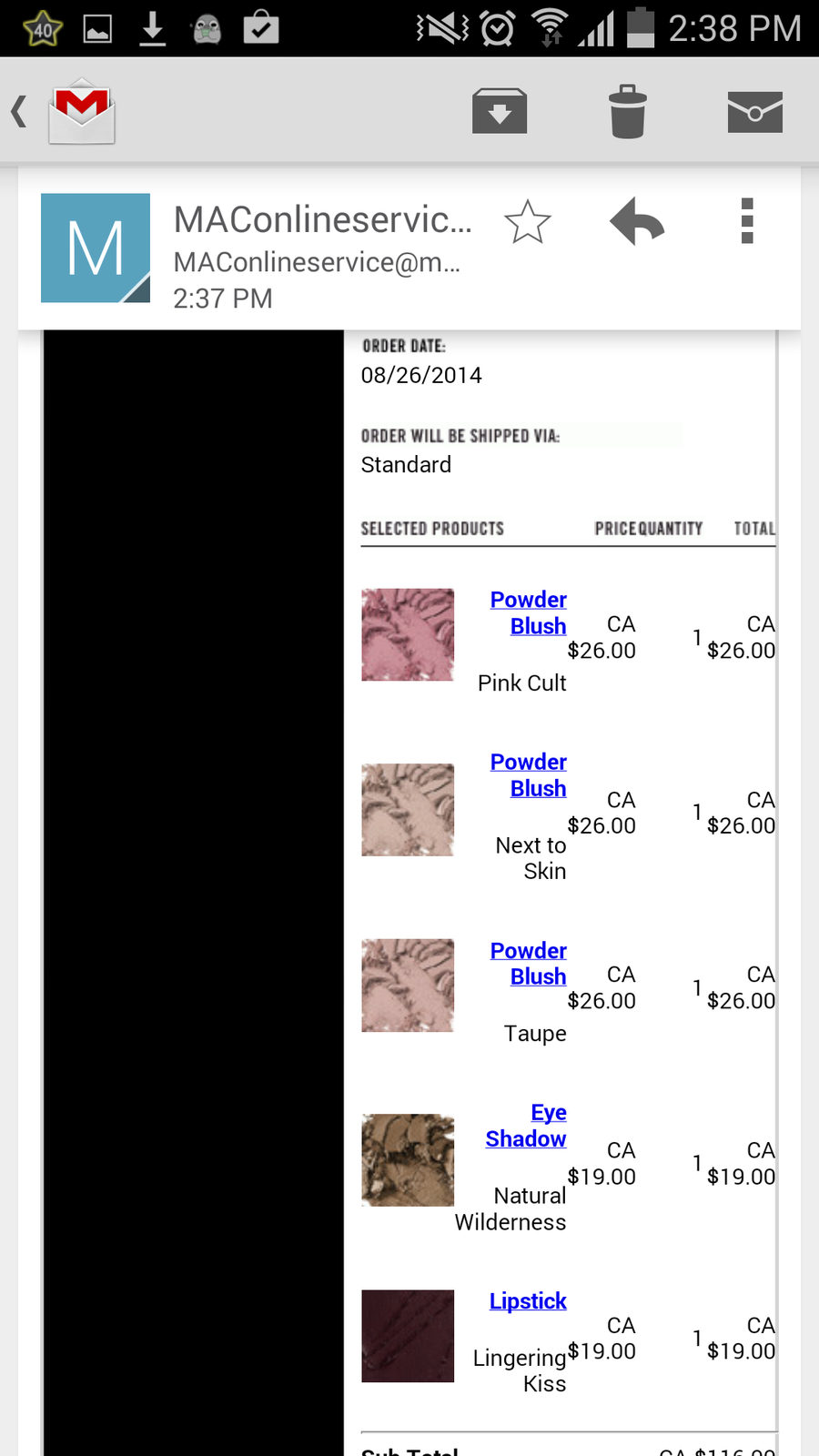The height and width of the screenshot is (1456, 819).
Task: Open the Powder Blush Pink Cult link
Action: click(529, 612)
